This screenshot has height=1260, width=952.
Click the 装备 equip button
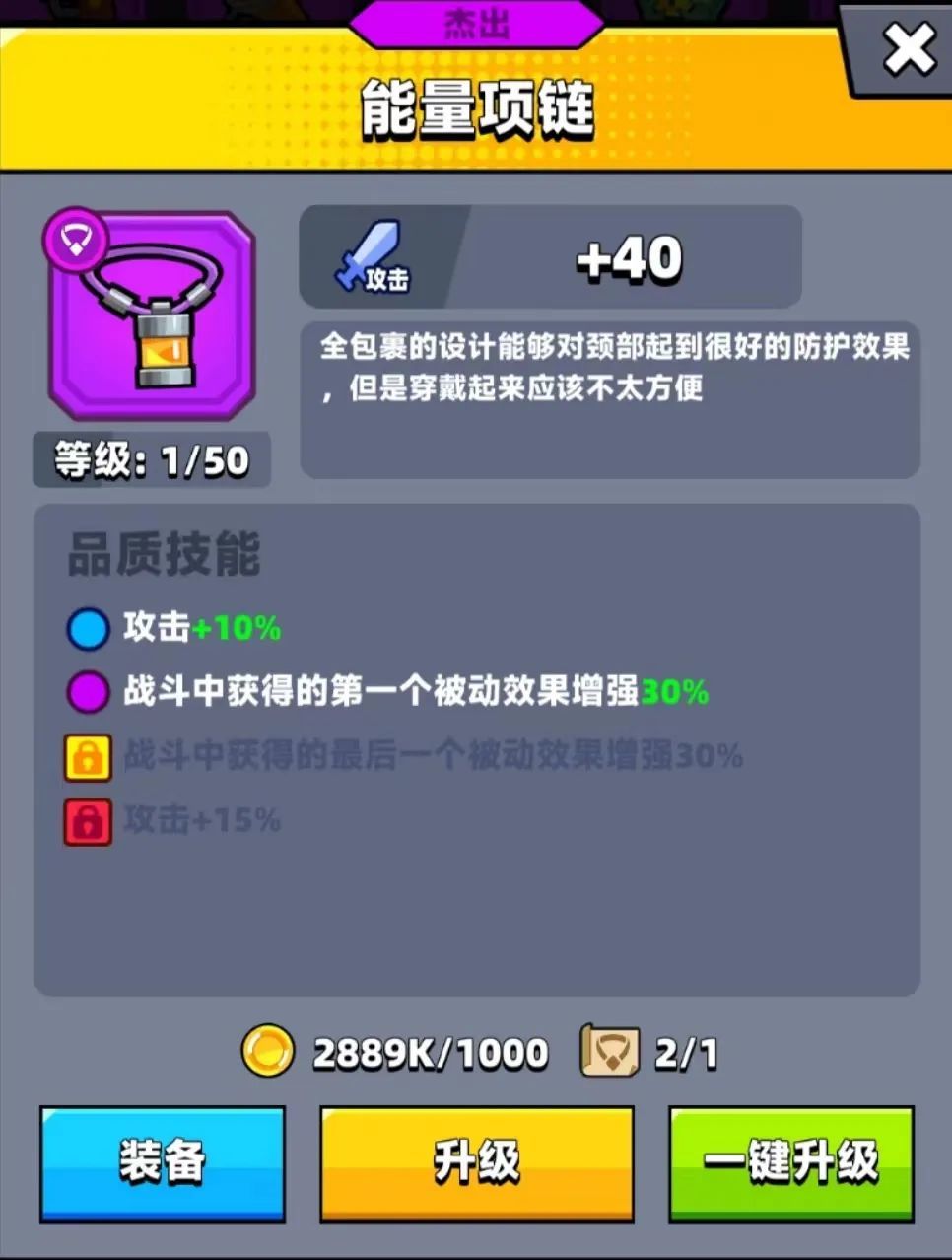click(x=163, y=1163)
